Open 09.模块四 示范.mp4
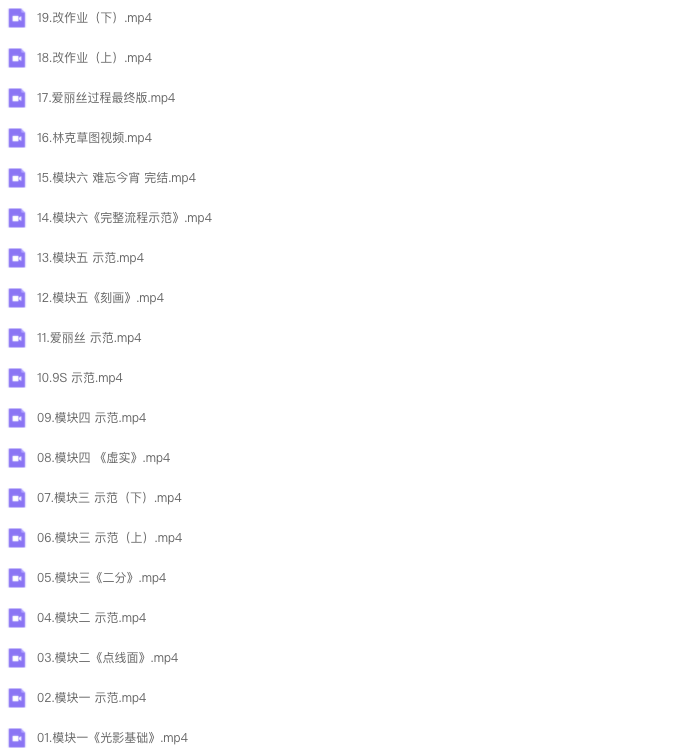Image resolution: width=685 pixels, height=755 pixels. [x=91, y=418]
